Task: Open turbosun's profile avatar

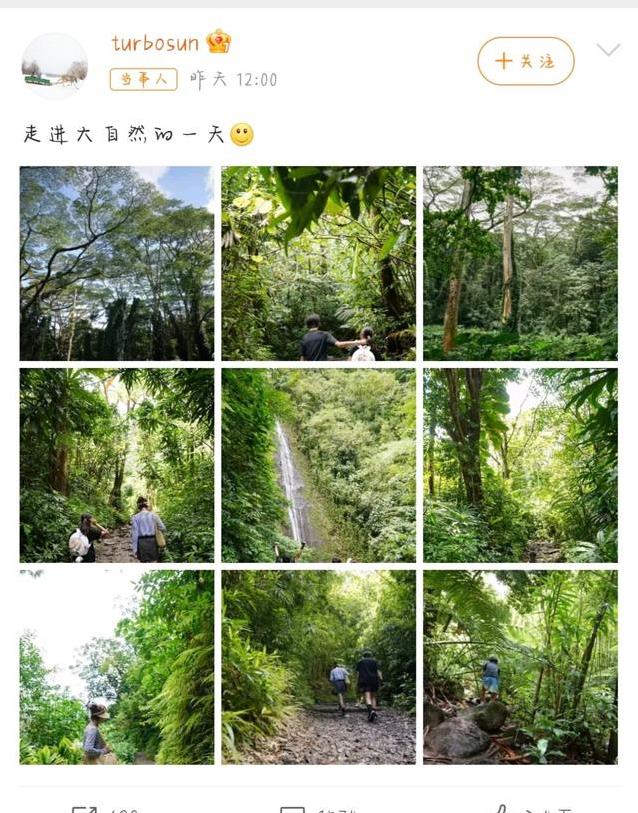Action: coord(54,65)
